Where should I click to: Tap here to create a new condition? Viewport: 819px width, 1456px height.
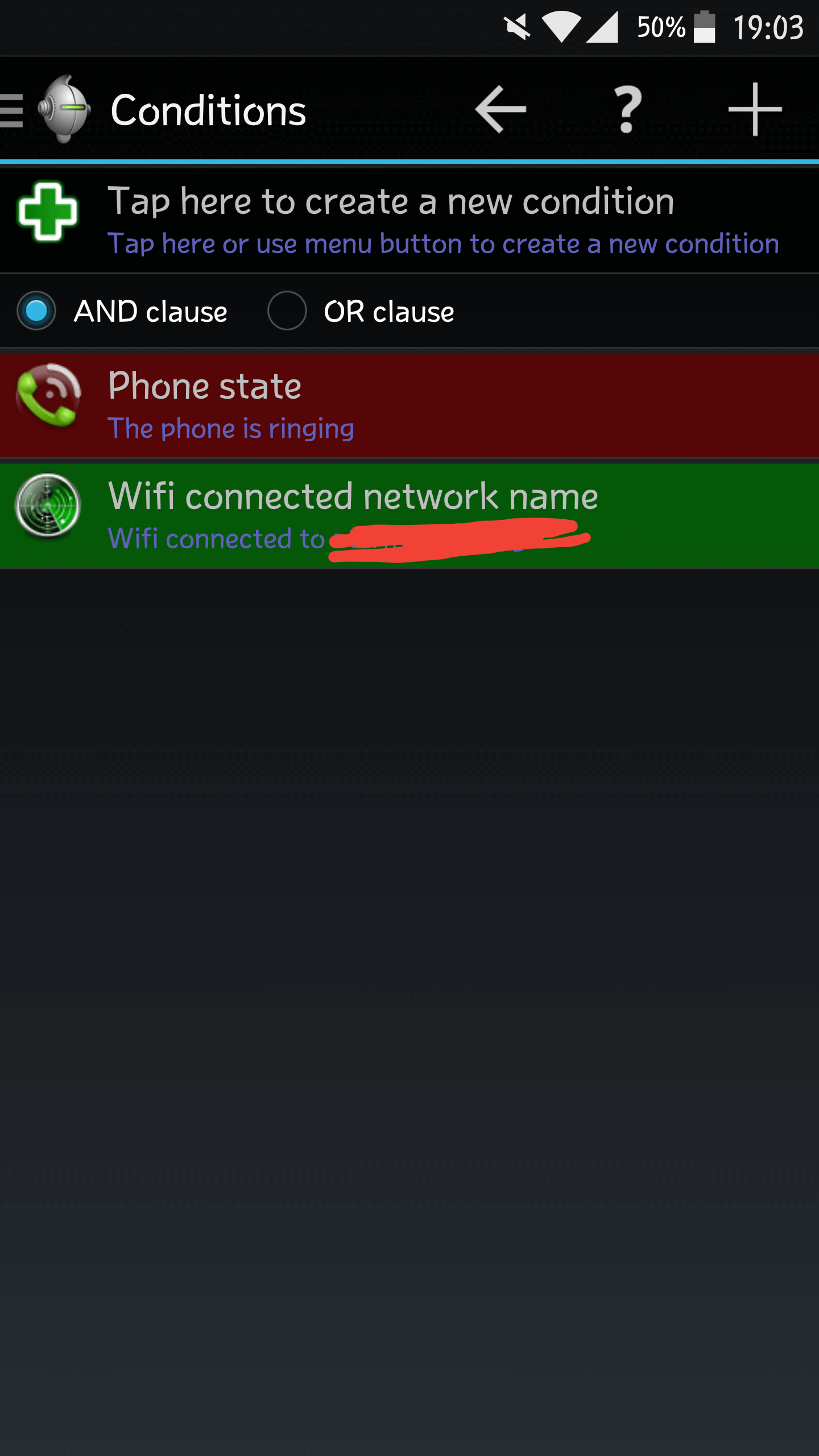[x=409, y=220]
